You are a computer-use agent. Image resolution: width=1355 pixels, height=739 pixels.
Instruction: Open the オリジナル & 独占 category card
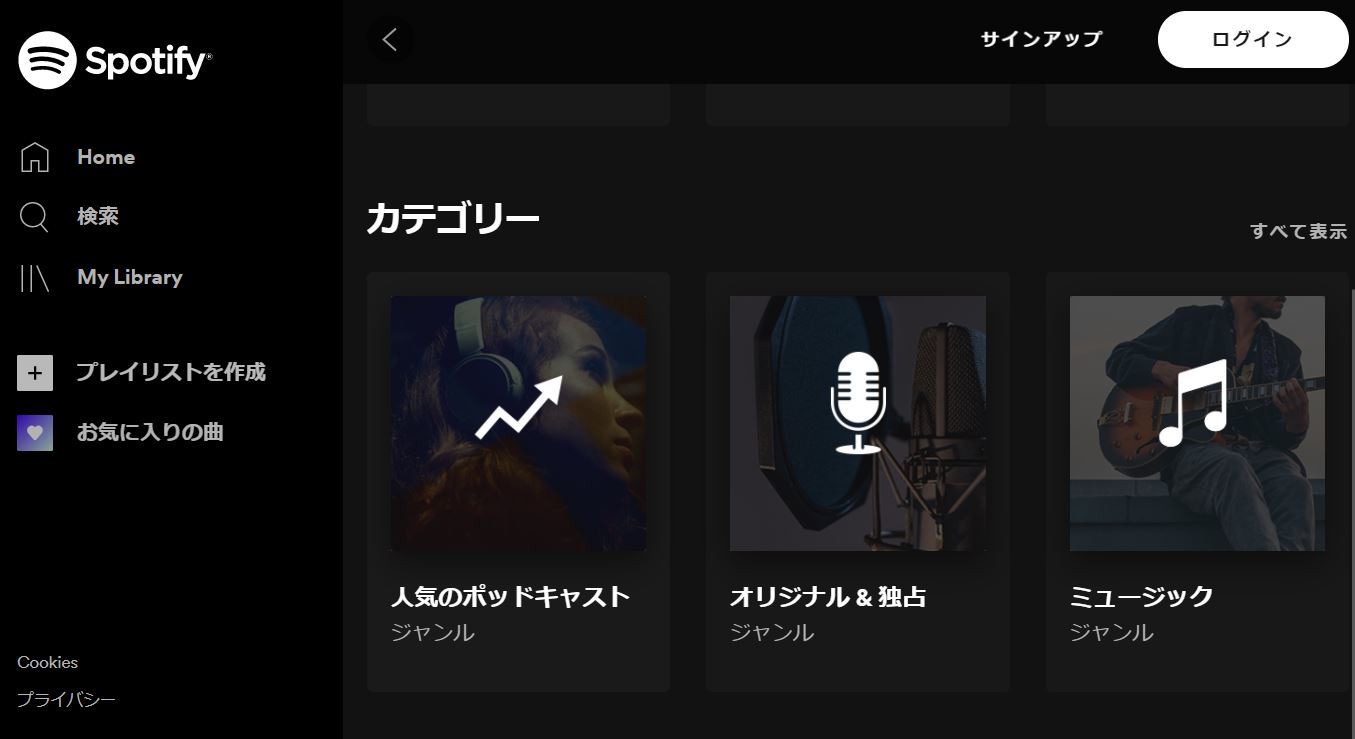pyautogui.click(x=858, y=480)
